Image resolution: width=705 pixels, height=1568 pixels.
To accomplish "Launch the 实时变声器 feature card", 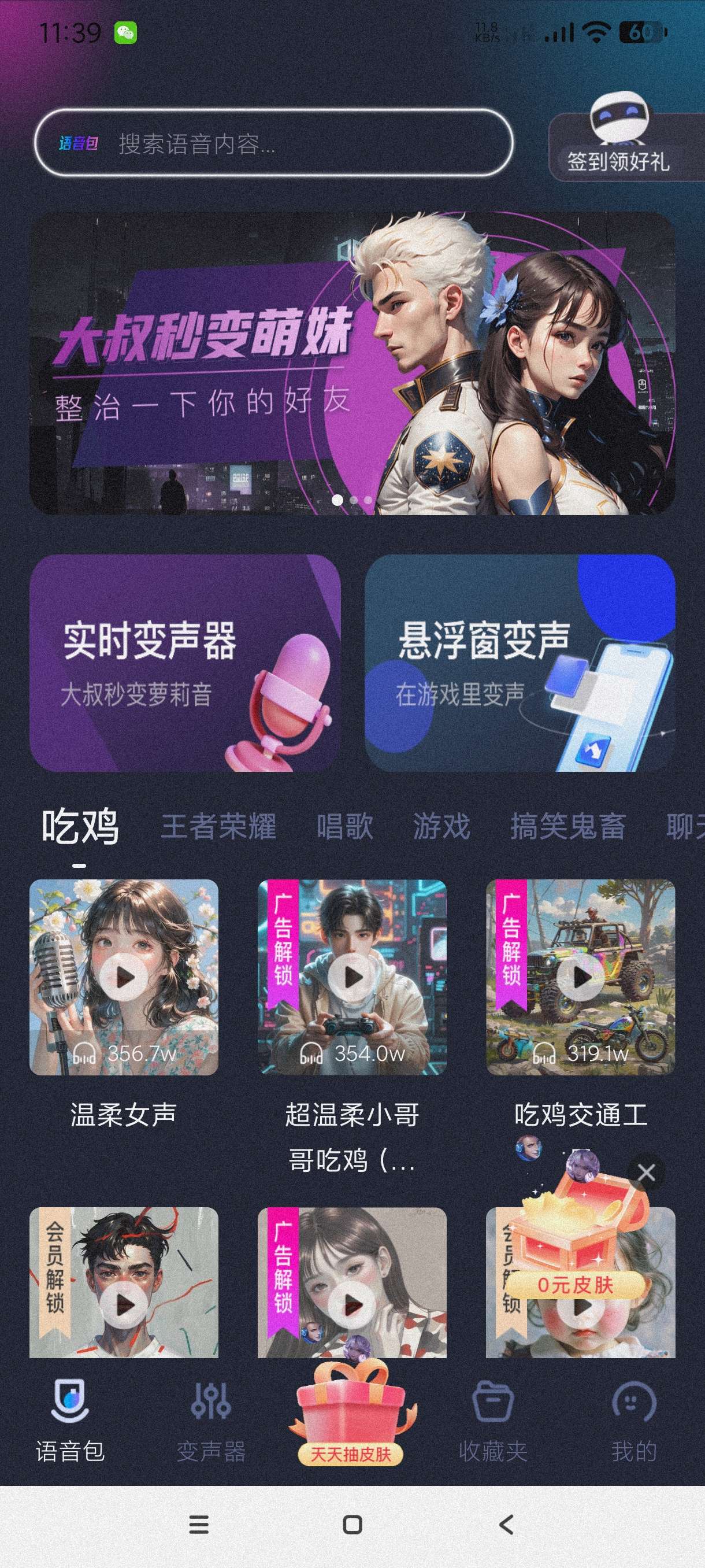I will (x=185, y=663).
